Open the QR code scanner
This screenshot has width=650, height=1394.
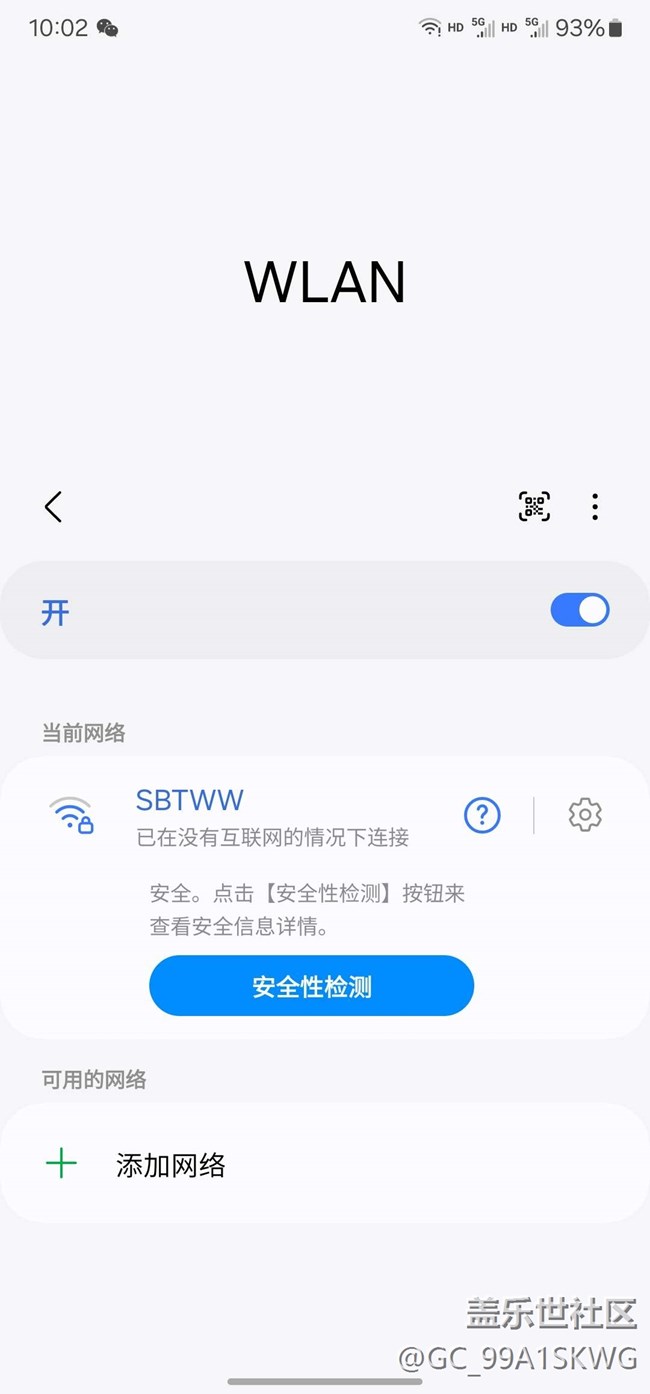click(x=535, y=507)
